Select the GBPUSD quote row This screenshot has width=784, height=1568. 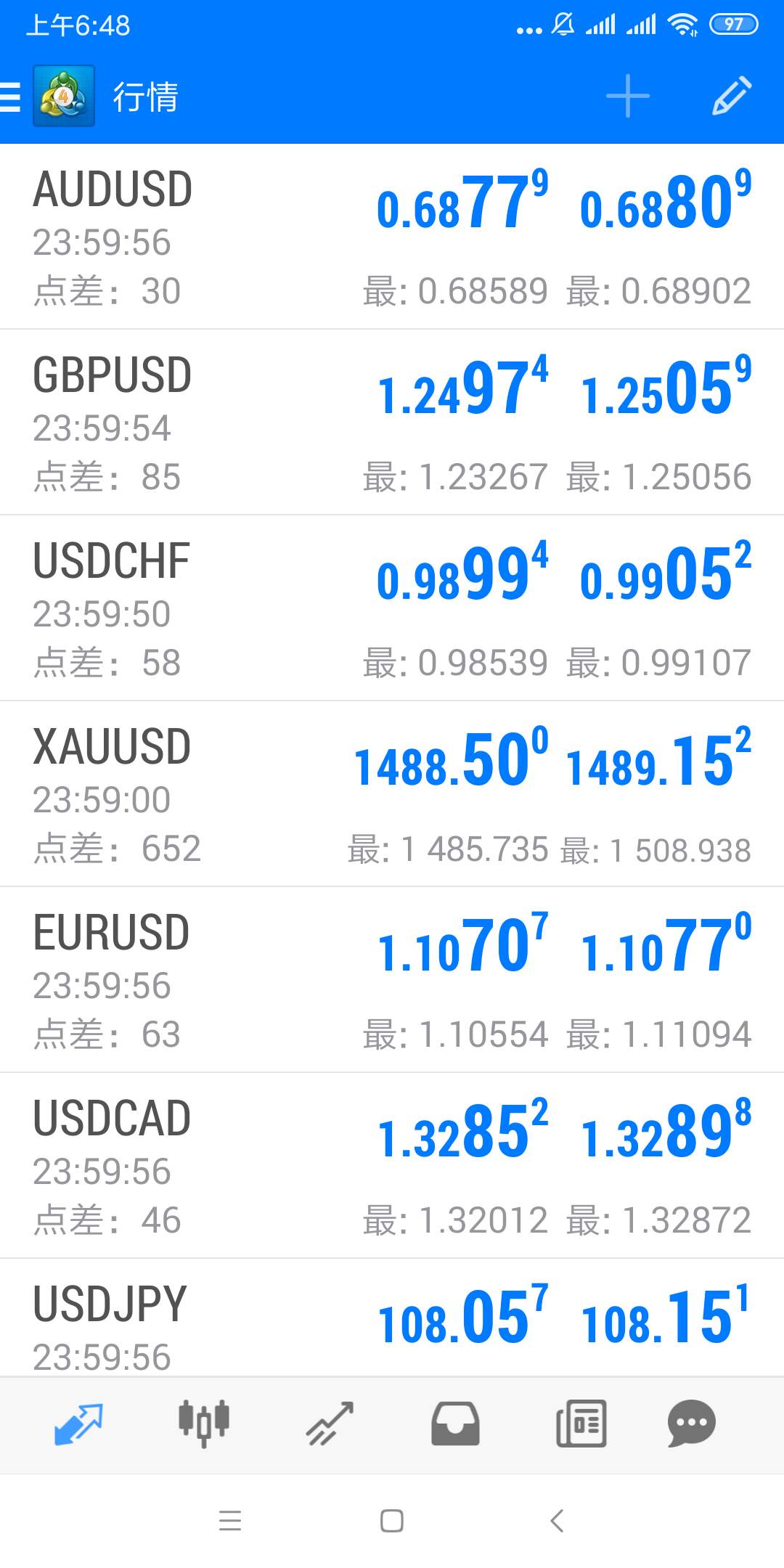coord(392,422)
